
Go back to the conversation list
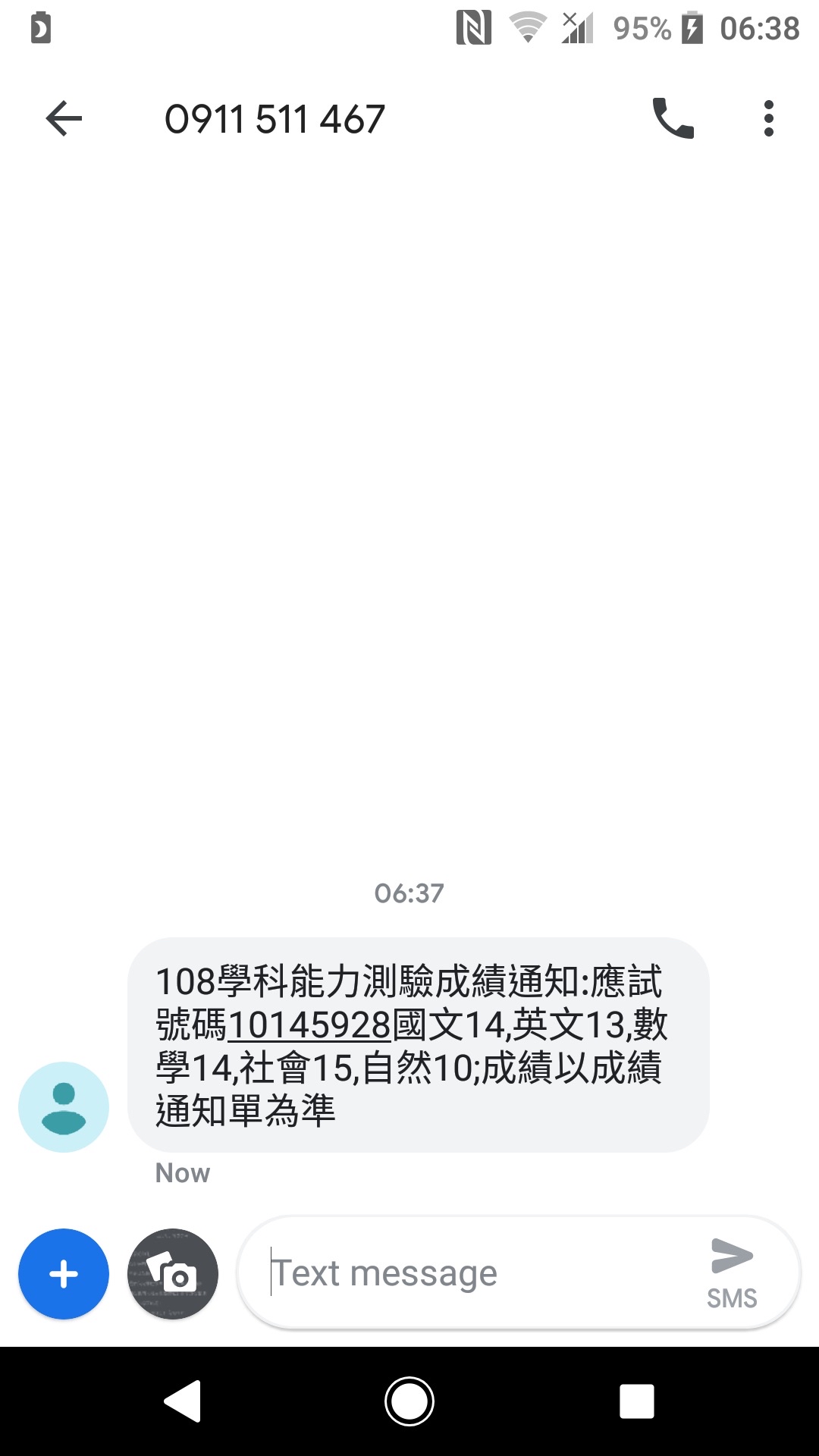pyautogui.click(x=64, y=119)
